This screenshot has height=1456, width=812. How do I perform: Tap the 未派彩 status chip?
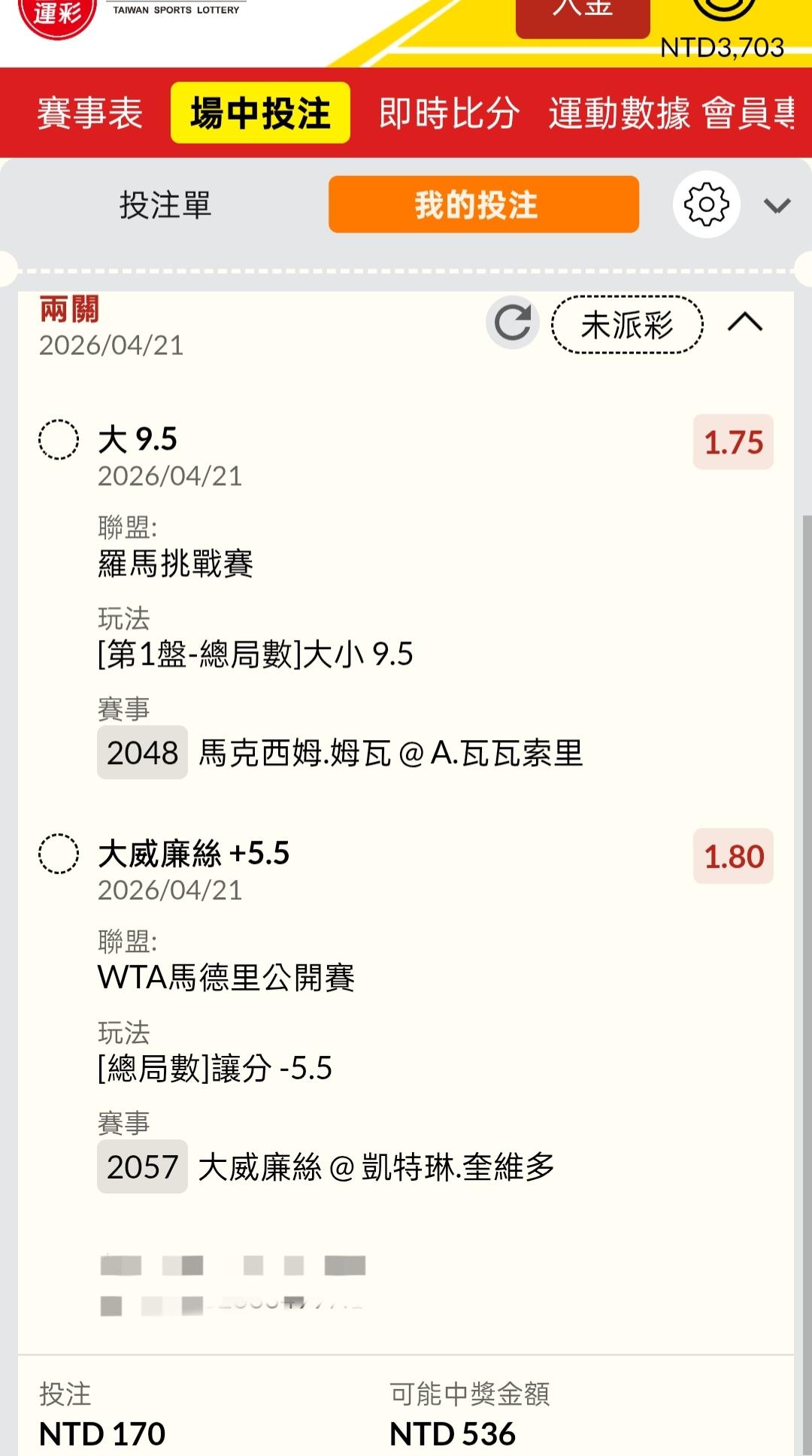pyautogui.click(x=627, y=325)
